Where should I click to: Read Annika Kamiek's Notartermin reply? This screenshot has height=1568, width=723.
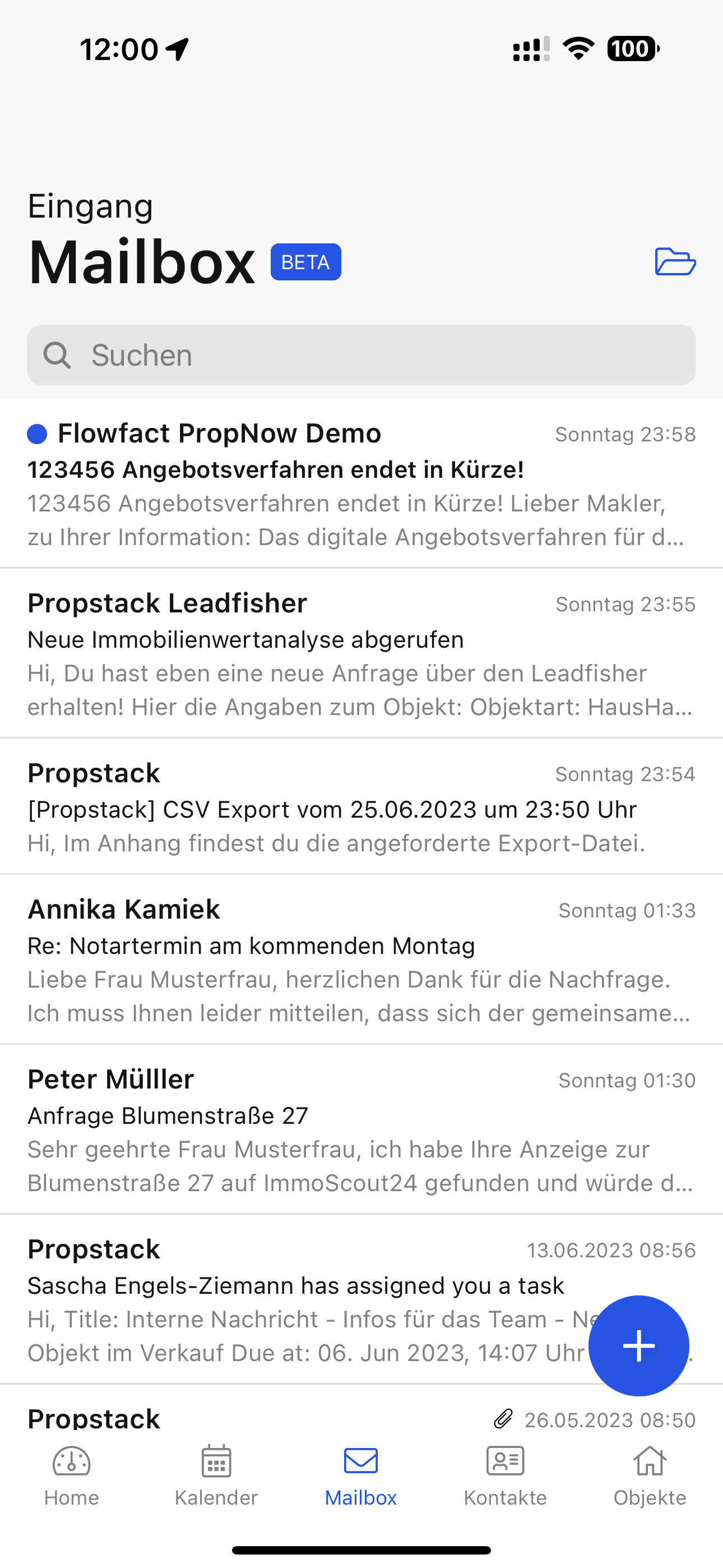361,960
